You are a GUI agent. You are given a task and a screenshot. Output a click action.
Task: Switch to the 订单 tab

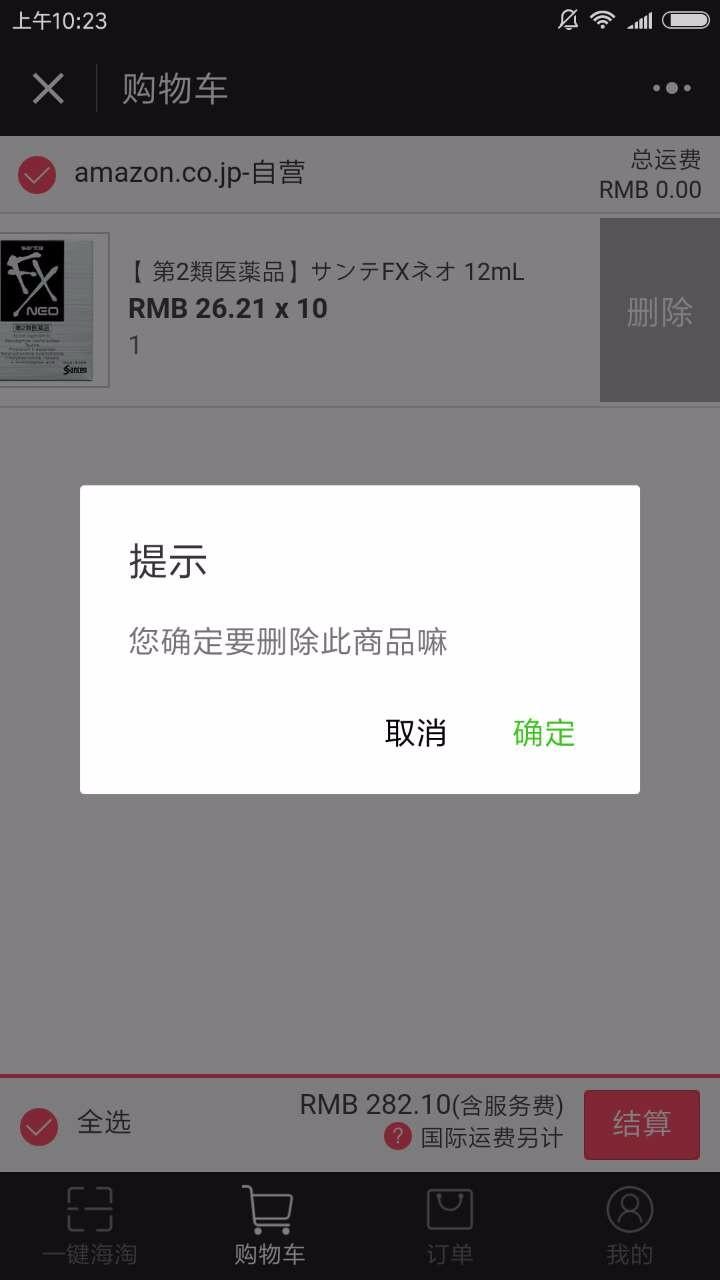(449, 1226)
